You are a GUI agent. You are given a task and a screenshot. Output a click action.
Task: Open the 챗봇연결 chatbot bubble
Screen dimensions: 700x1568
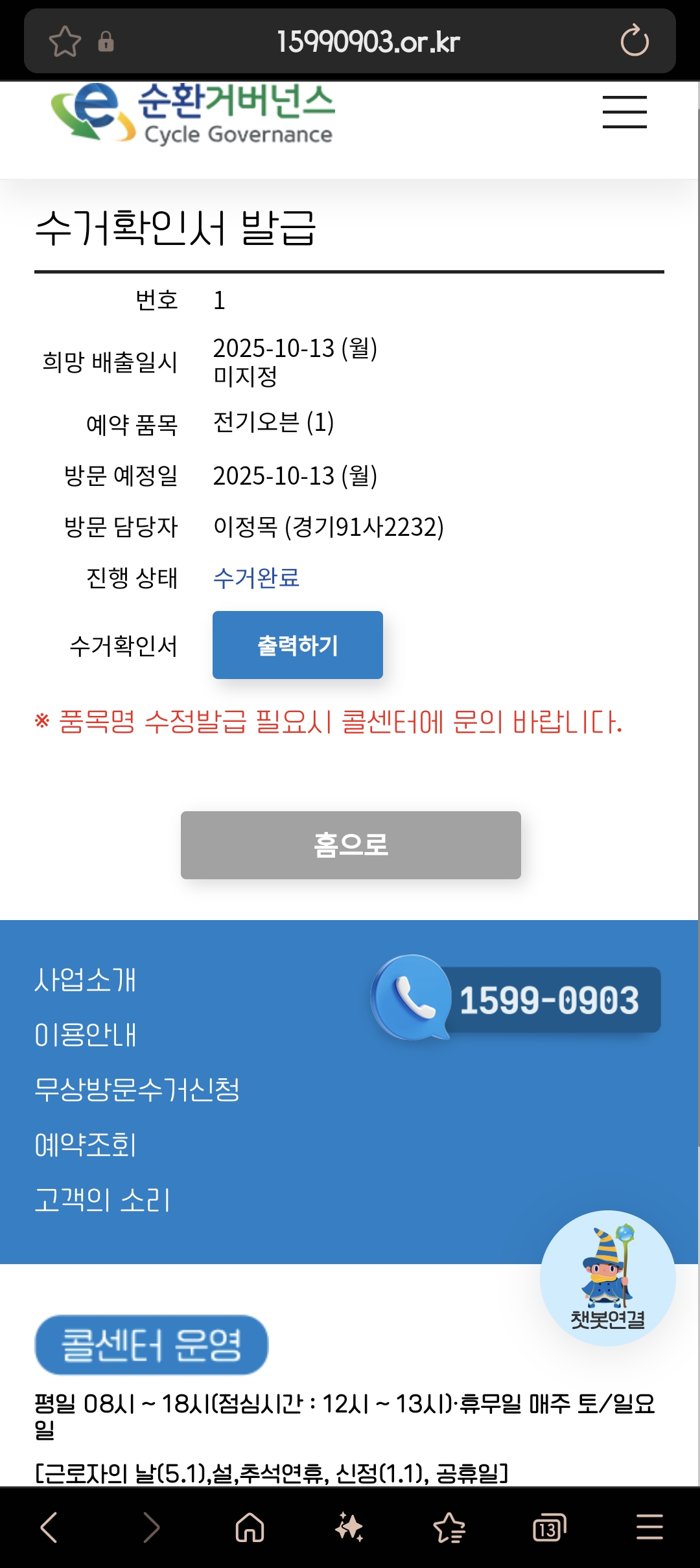pyautogui.click(x=607, y=1278)
